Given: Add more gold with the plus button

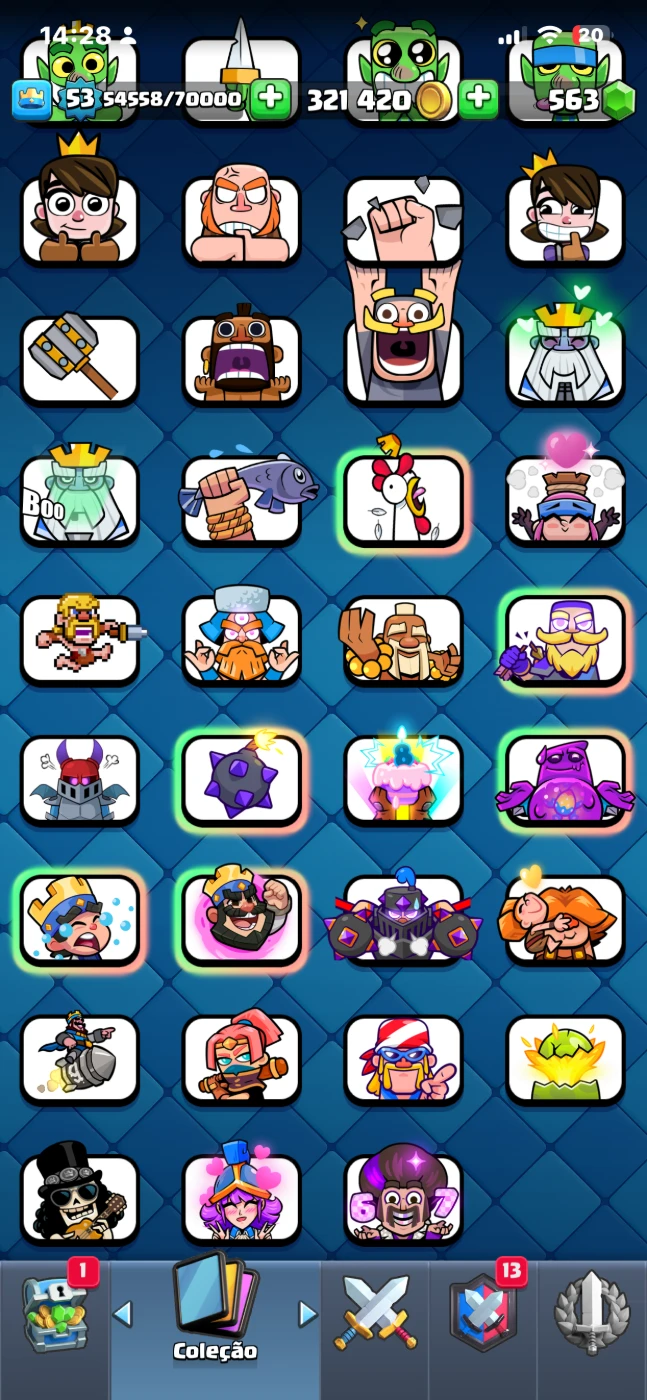Looking at the screenshot, I should pyautogui.click(x=479, y=99).
